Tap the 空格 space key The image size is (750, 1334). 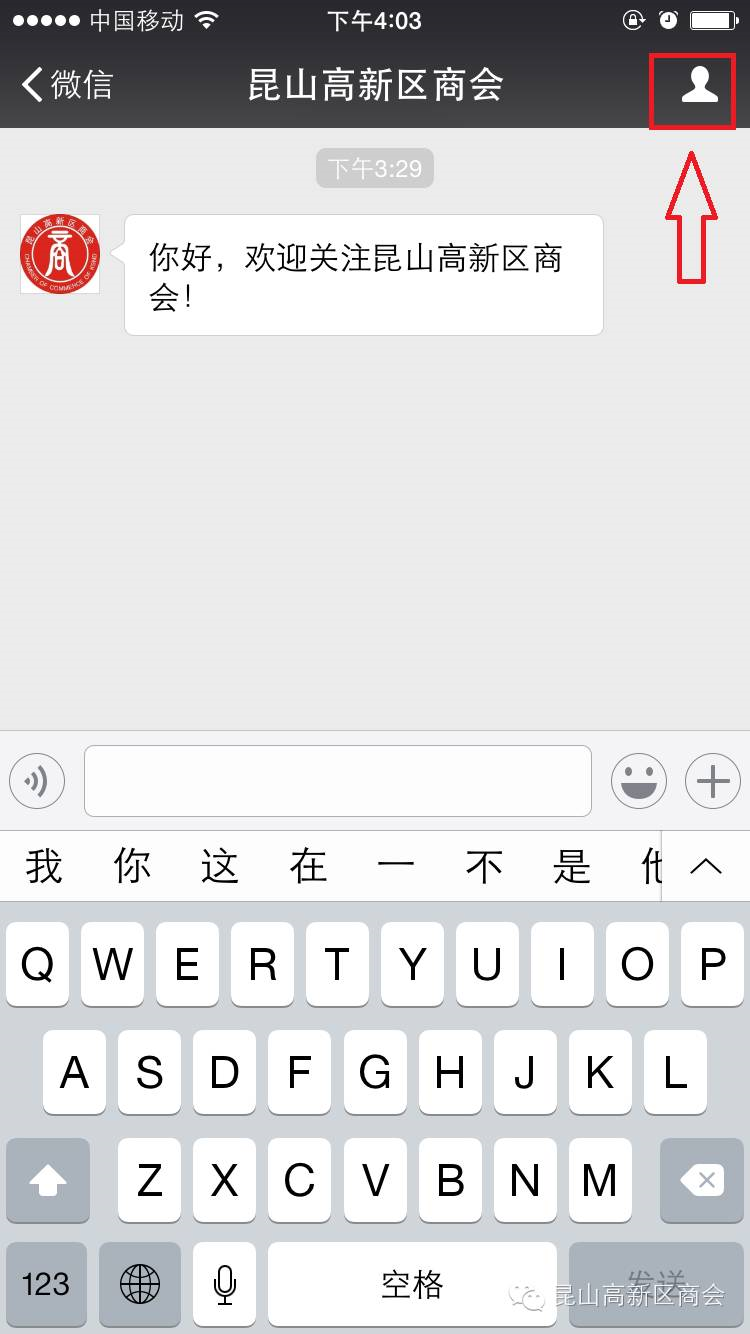pyautogui.click(x=412, y=1284)
